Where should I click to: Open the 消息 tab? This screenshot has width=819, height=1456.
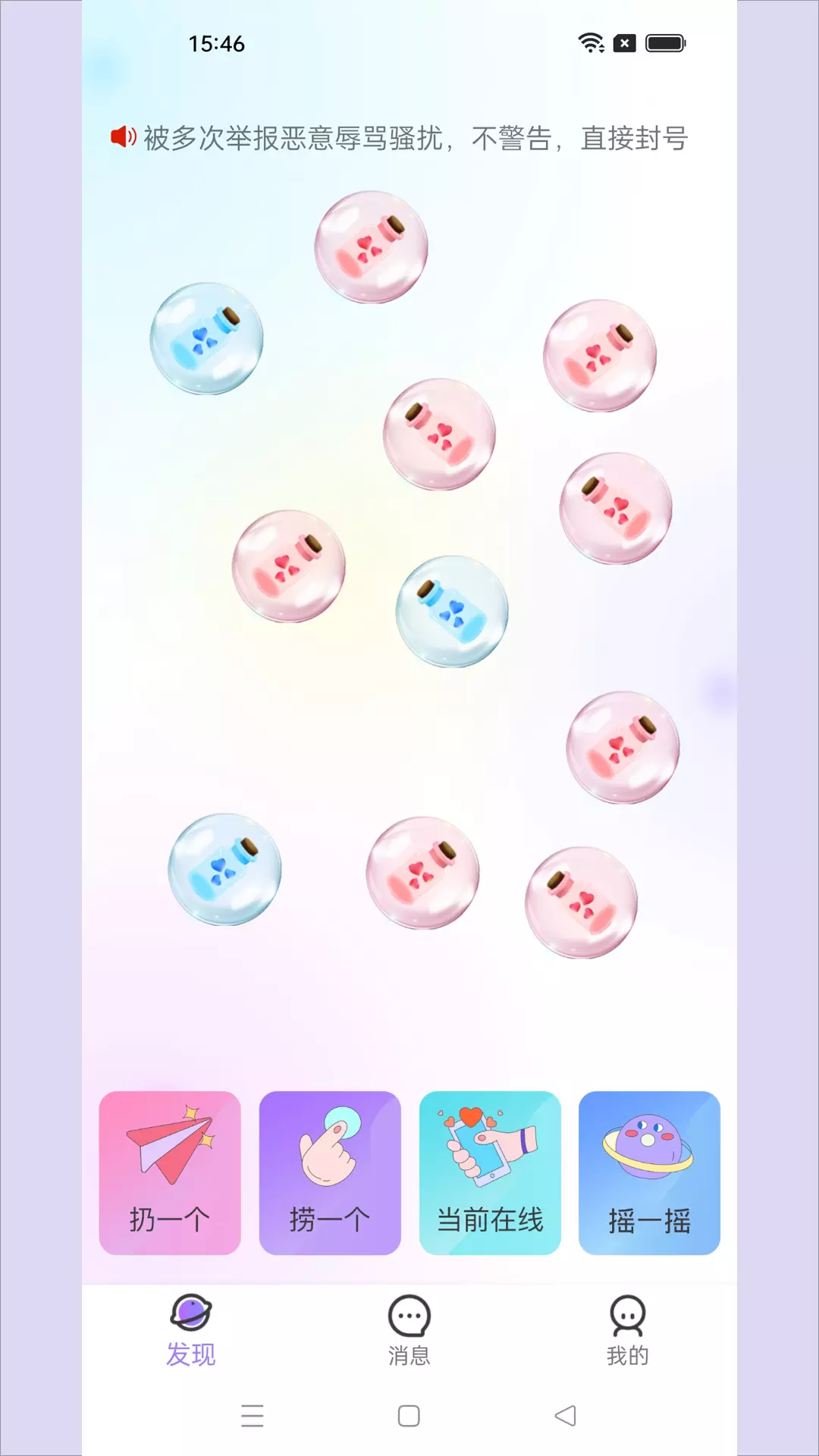[x=409, y=1331]
